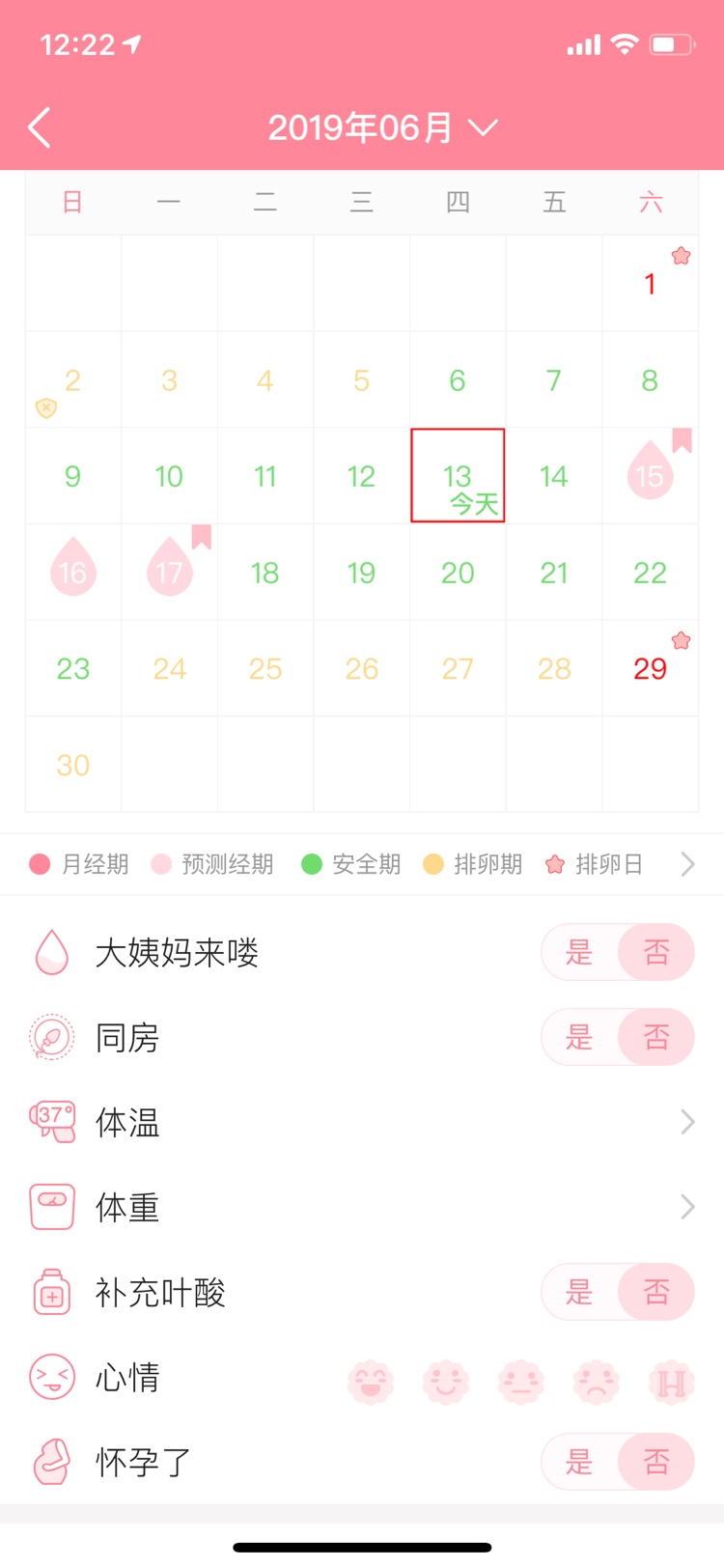Open the 体重 entry row
724x1568 pixels.
click(362, 1207)
